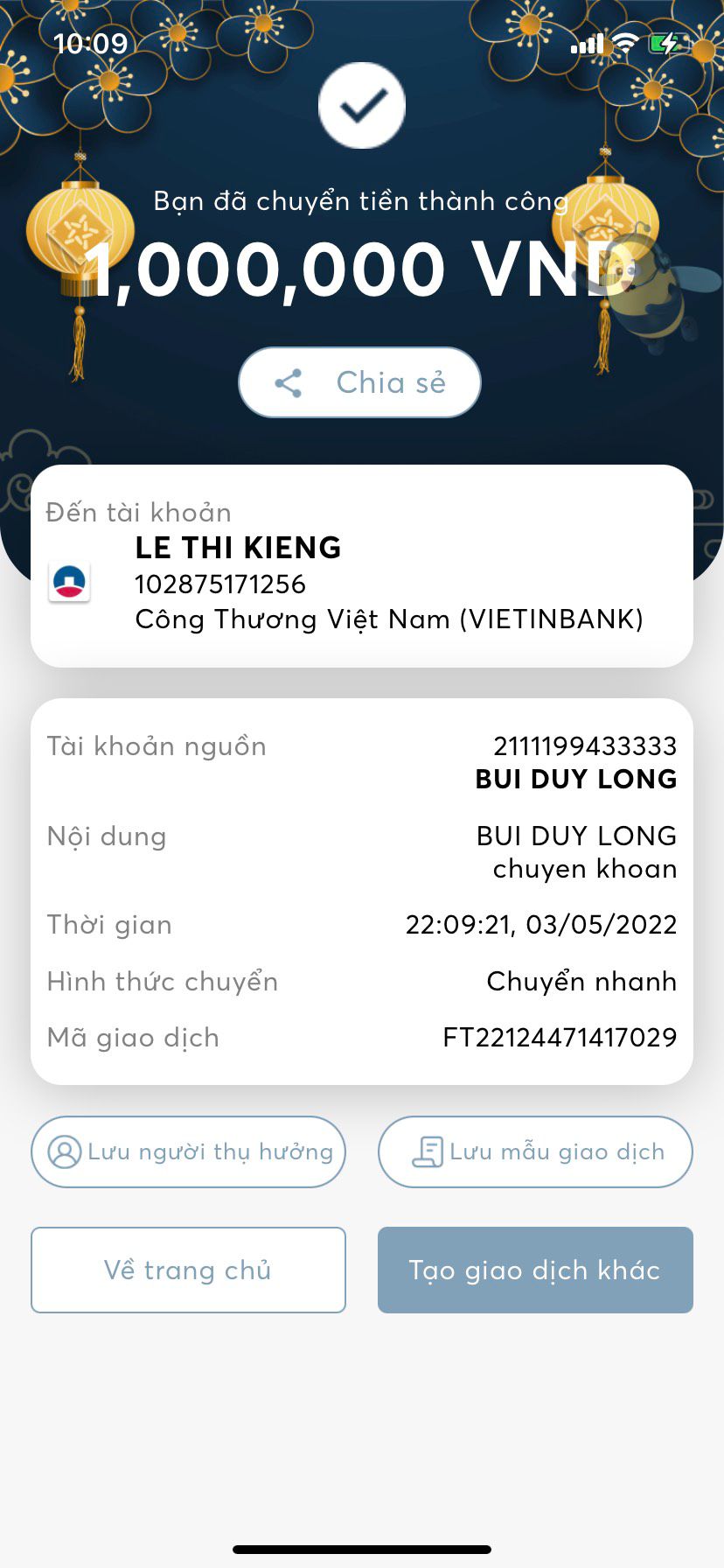Click the share icon inside Chia sẻ button

(x=290, y=381)
